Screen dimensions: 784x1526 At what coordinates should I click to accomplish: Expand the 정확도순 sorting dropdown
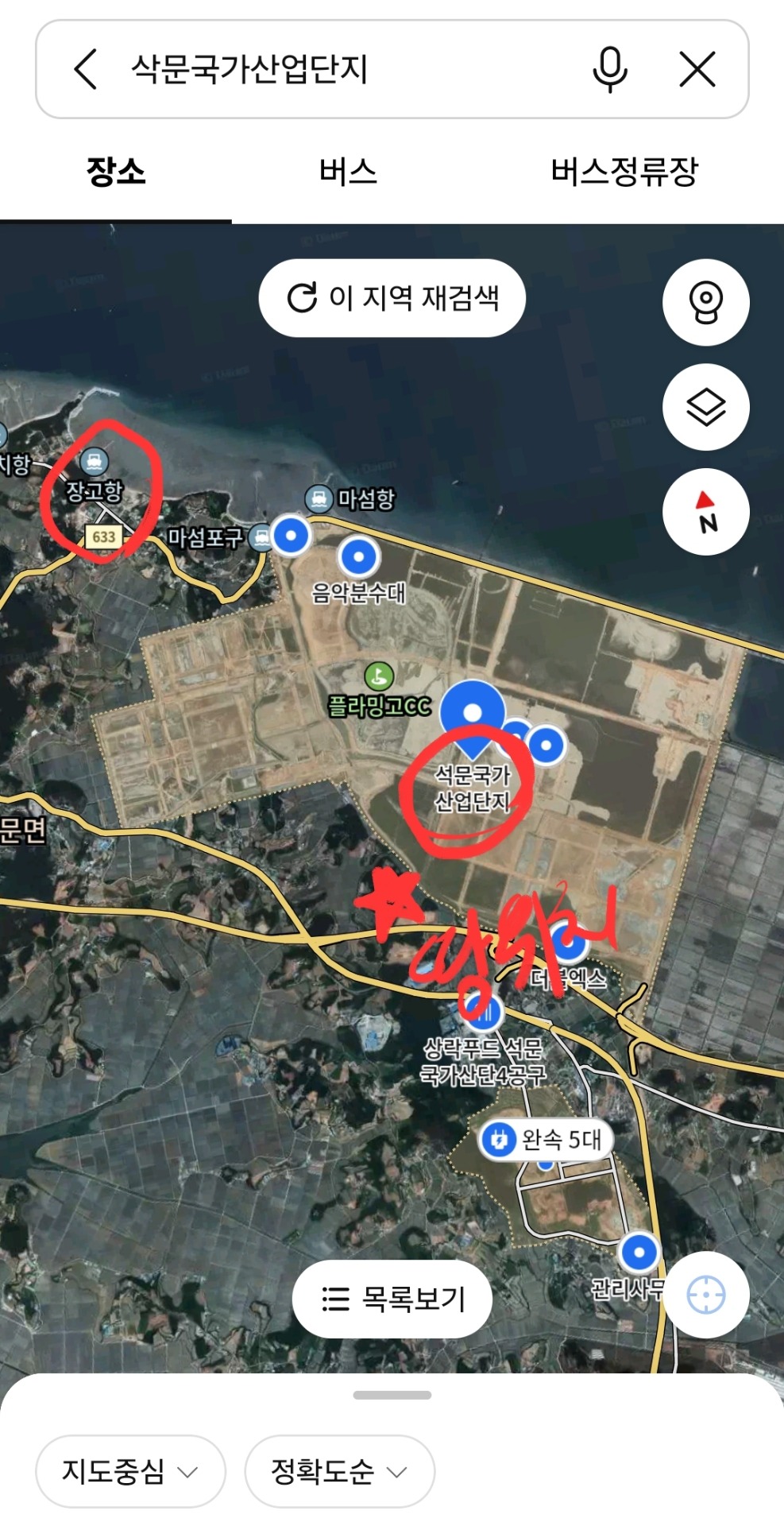[339, 1471]
